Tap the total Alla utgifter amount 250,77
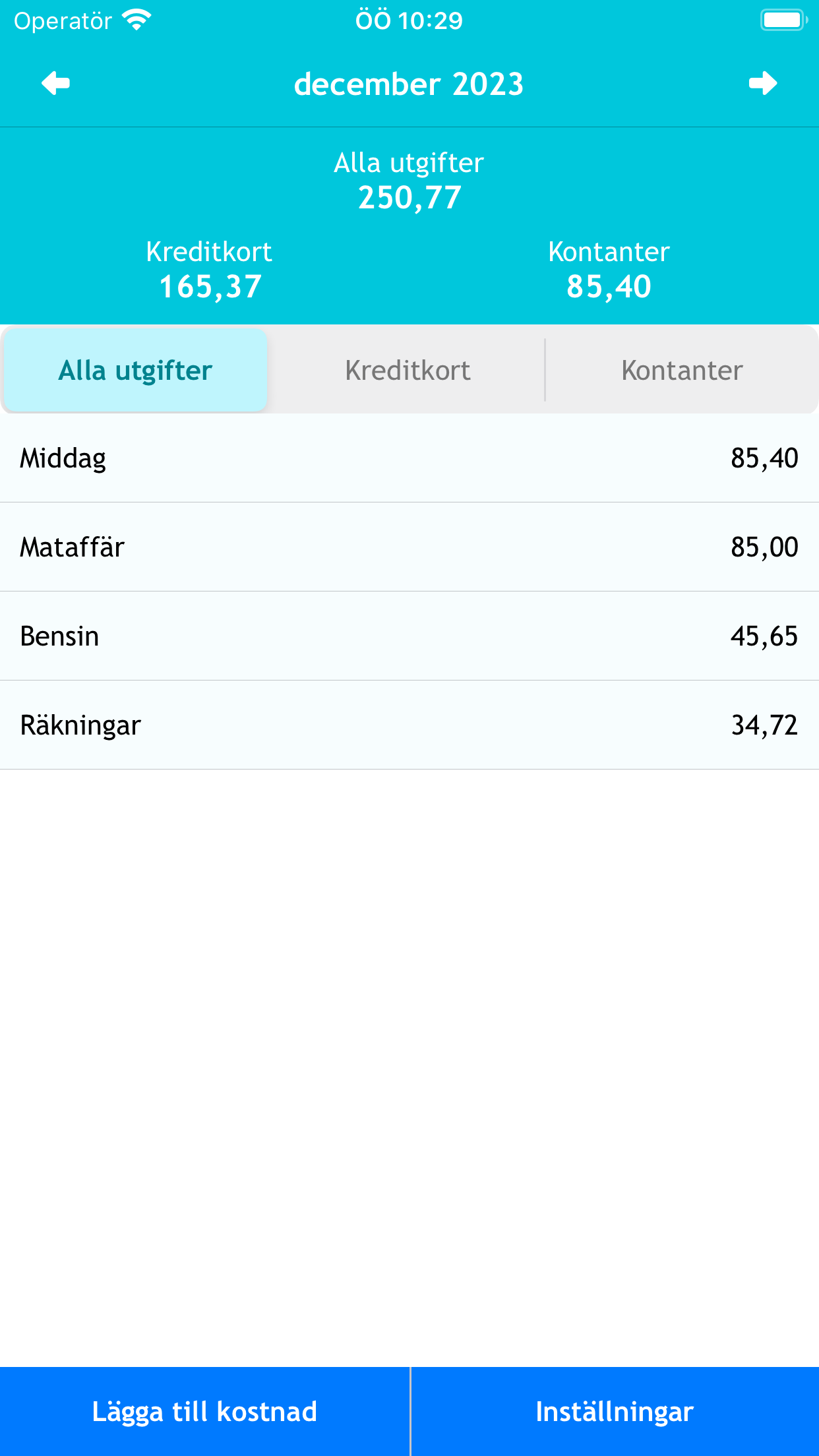The width and height of the screenshot is (819, 1456). click(409, 196)
